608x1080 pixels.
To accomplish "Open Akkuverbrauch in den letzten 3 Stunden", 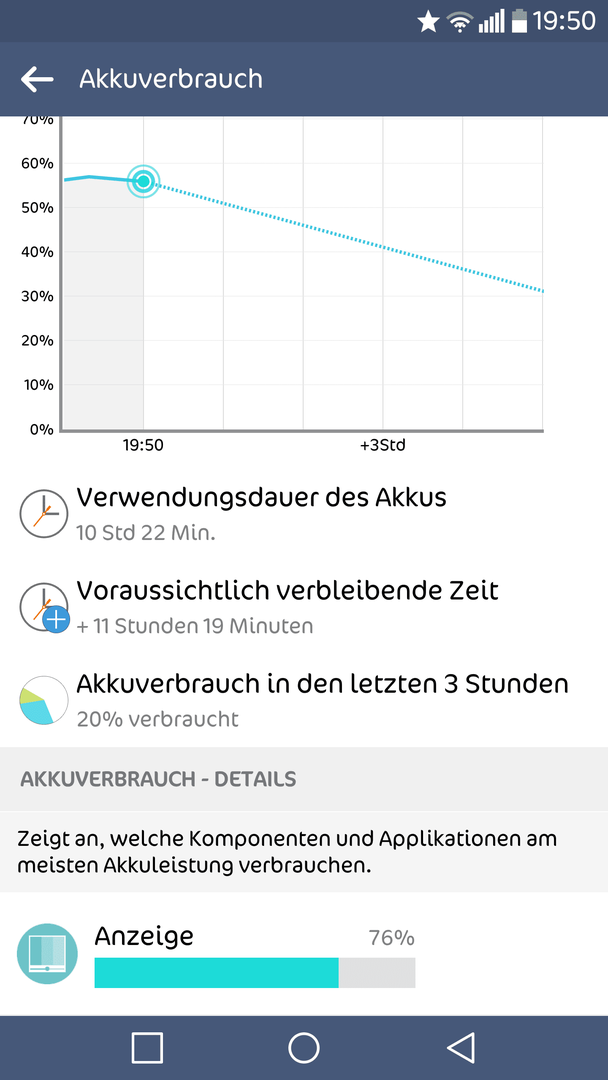I will (x=304, y=700).
